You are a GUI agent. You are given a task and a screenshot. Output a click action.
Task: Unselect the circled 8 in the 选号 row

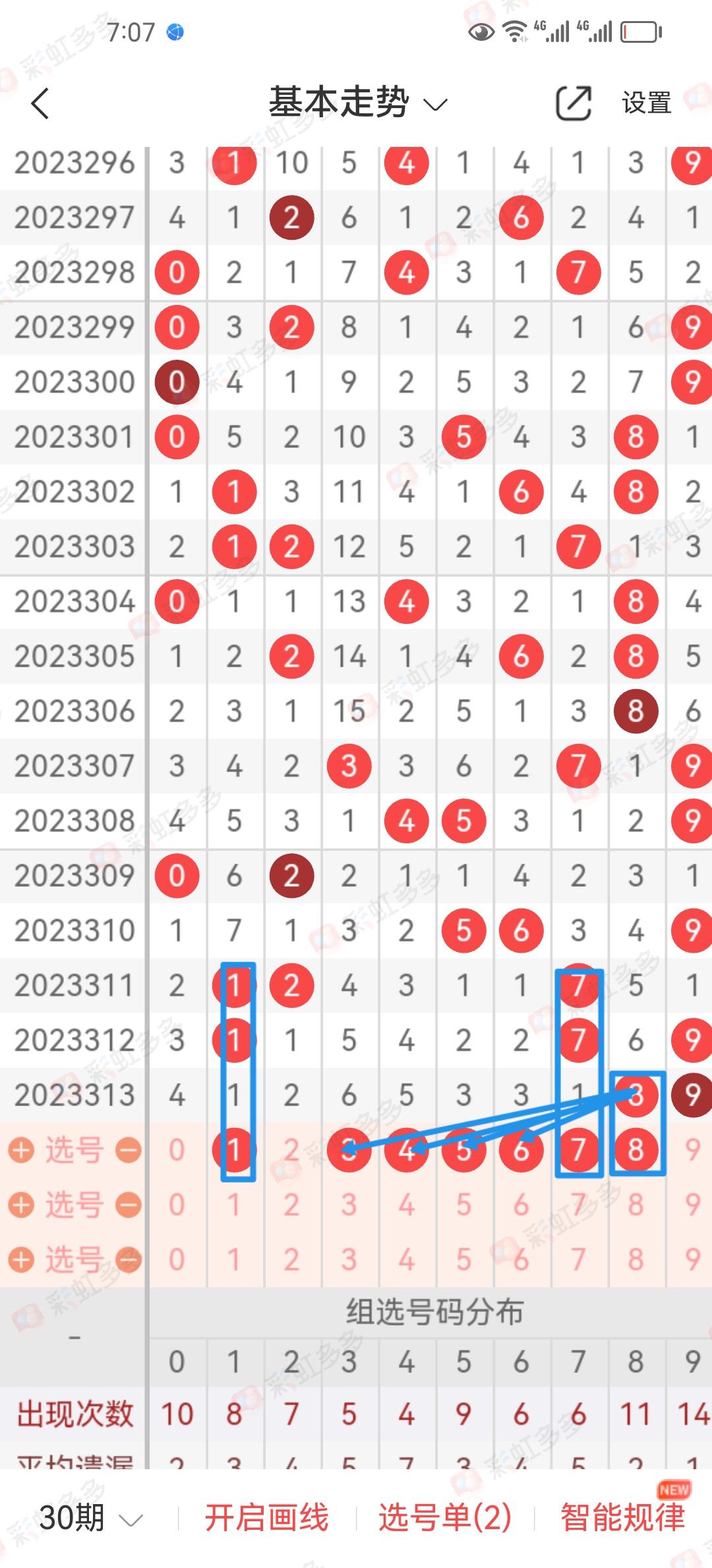[x=636, y=1150]
